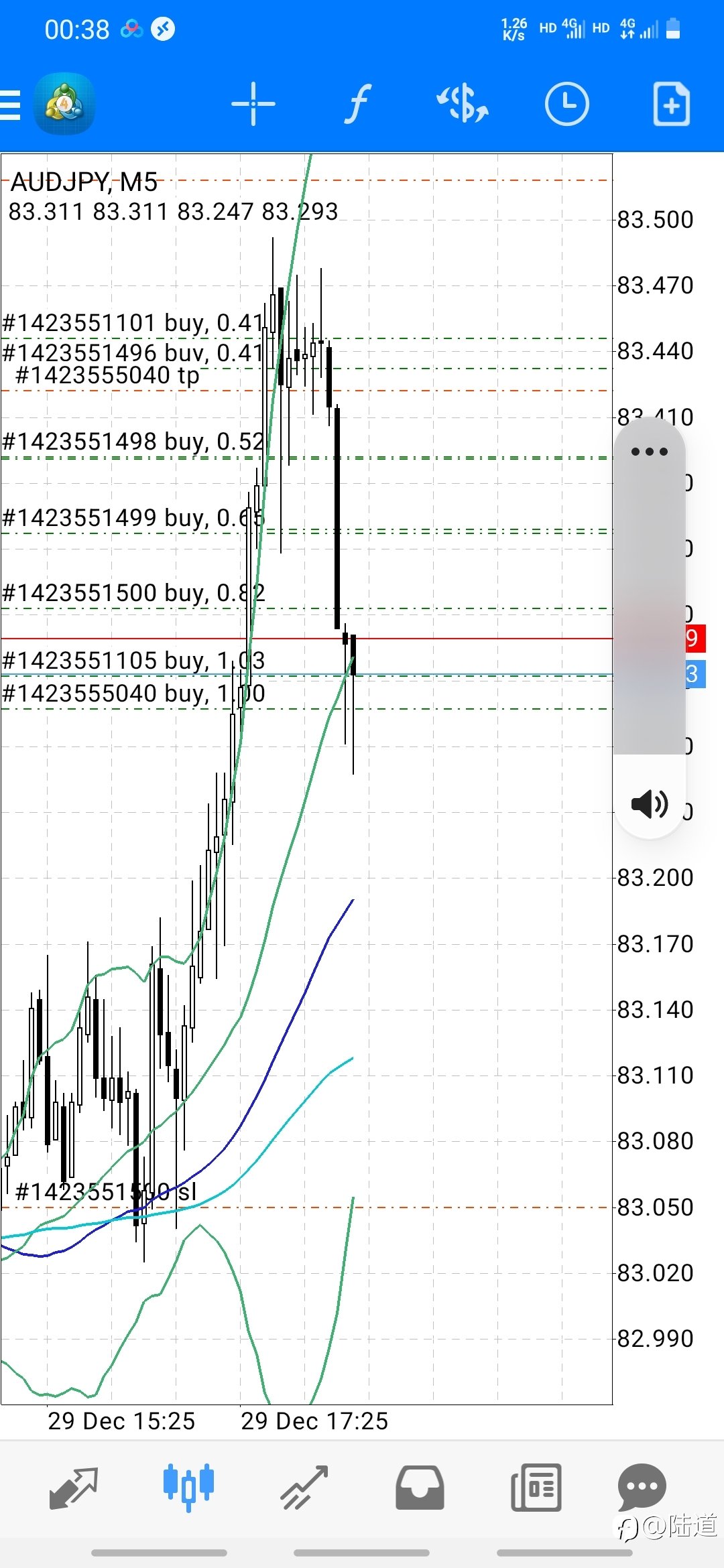Image resolution: width=724 pixels, height=1568 pixels.
Task: Create a new order
Action: coord(671,104)
